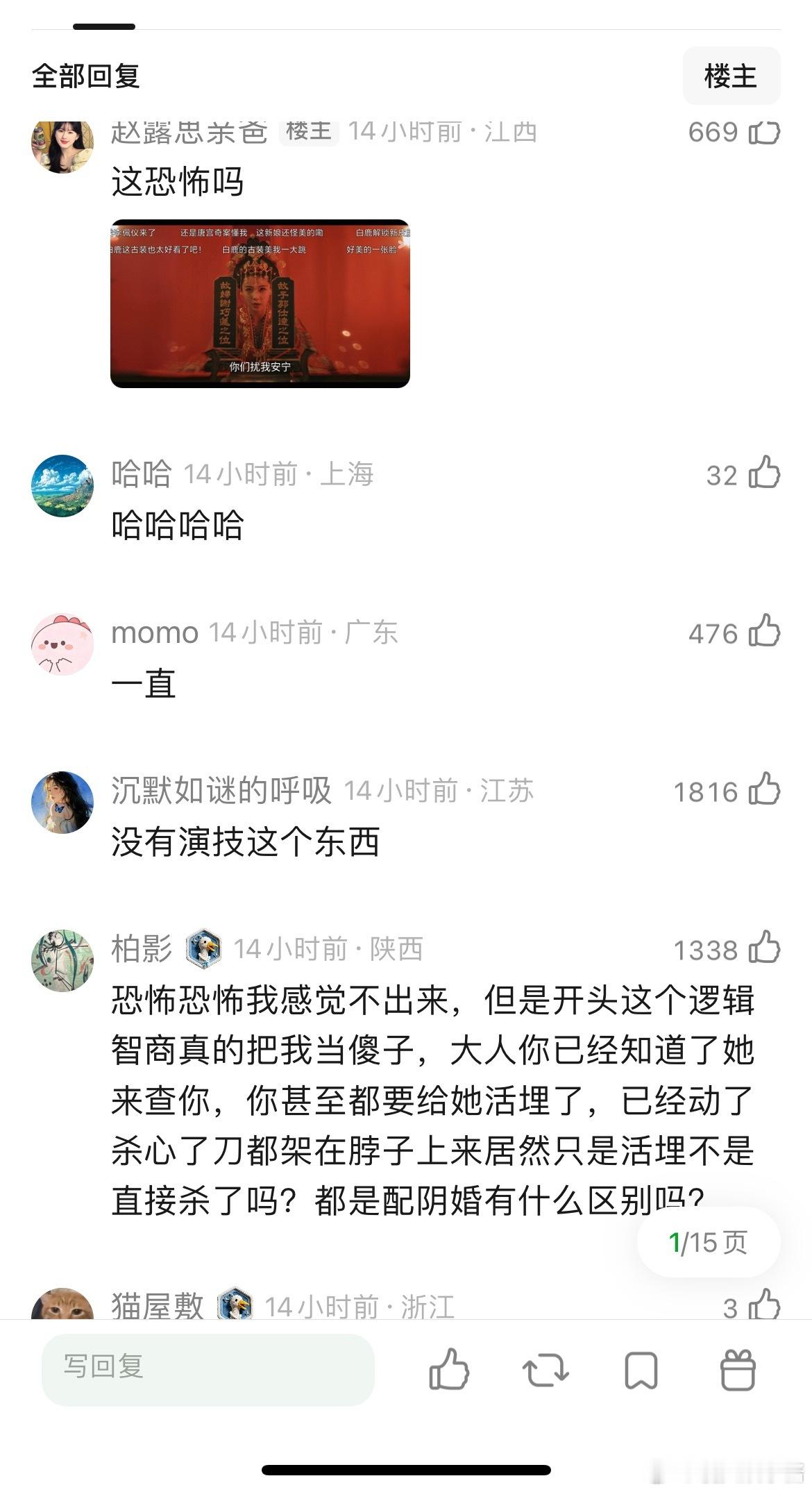Toggle 楼主 filter to show only author replies
This screenshot has height=1492, width=812.
(732, 75)
